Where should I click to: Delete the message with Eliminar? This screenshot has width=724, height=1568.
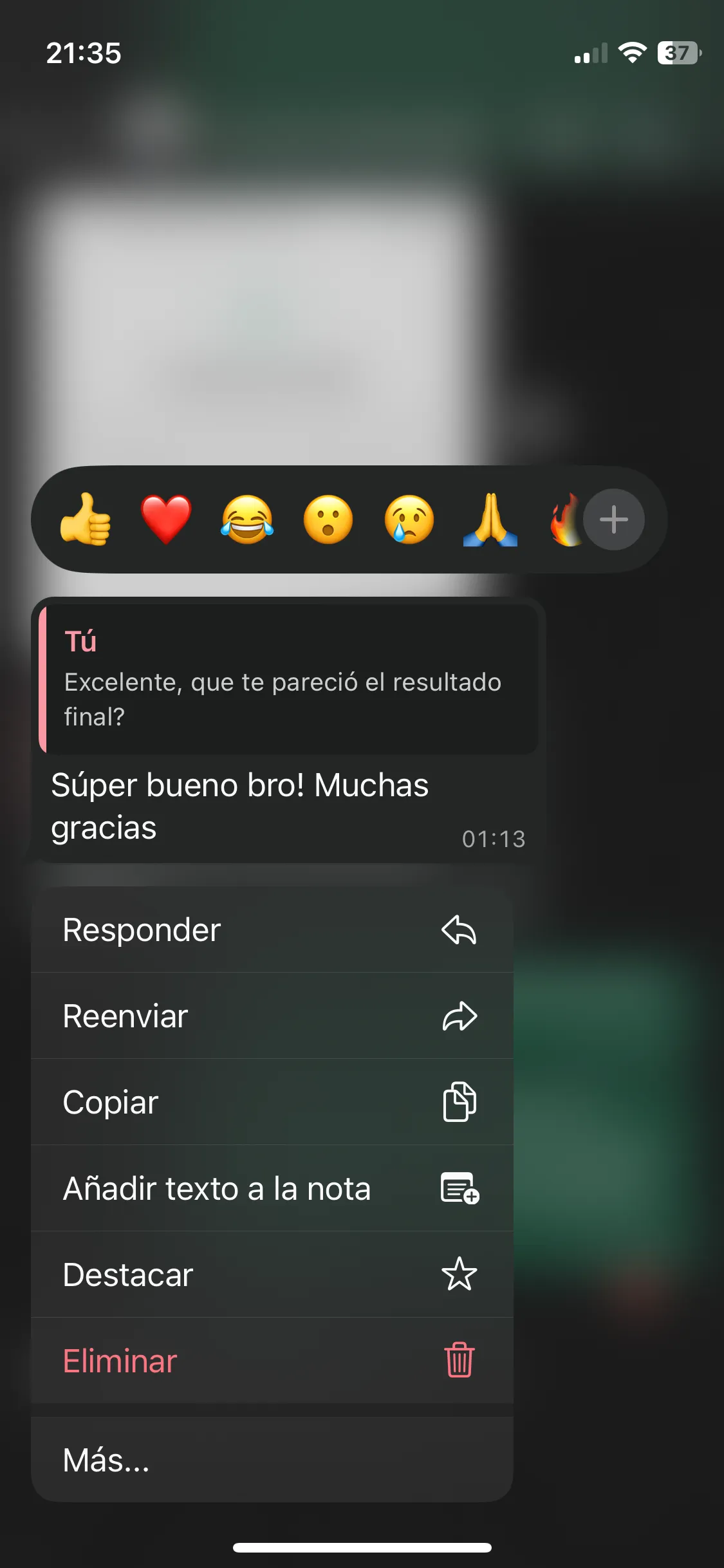coord(272,1361)
